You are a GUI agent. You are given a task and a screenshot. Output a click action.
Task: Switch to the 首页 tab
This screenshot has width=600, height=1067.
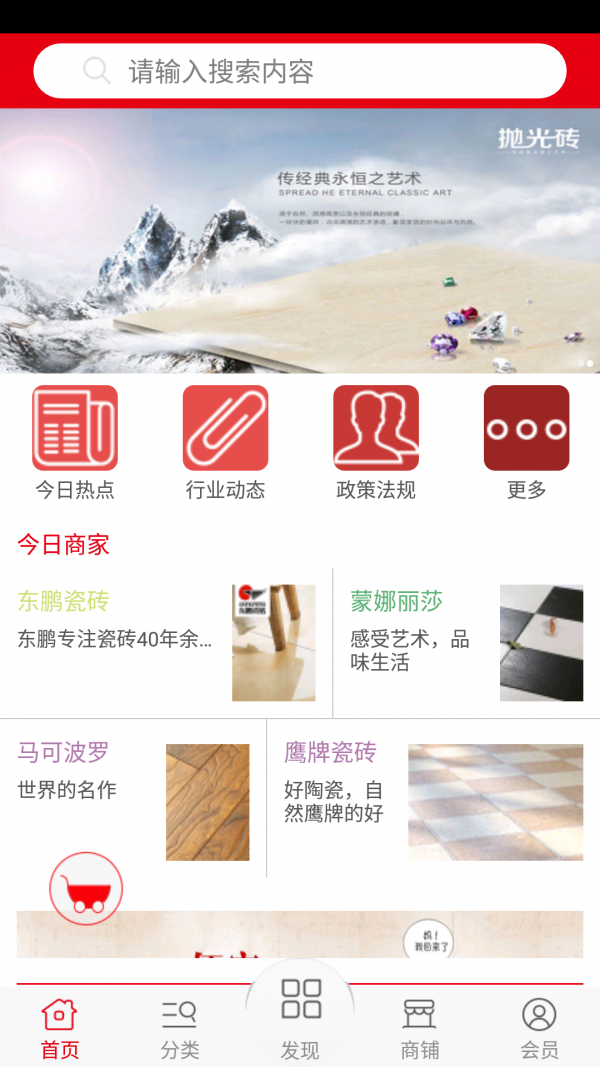coord(59,1028)
